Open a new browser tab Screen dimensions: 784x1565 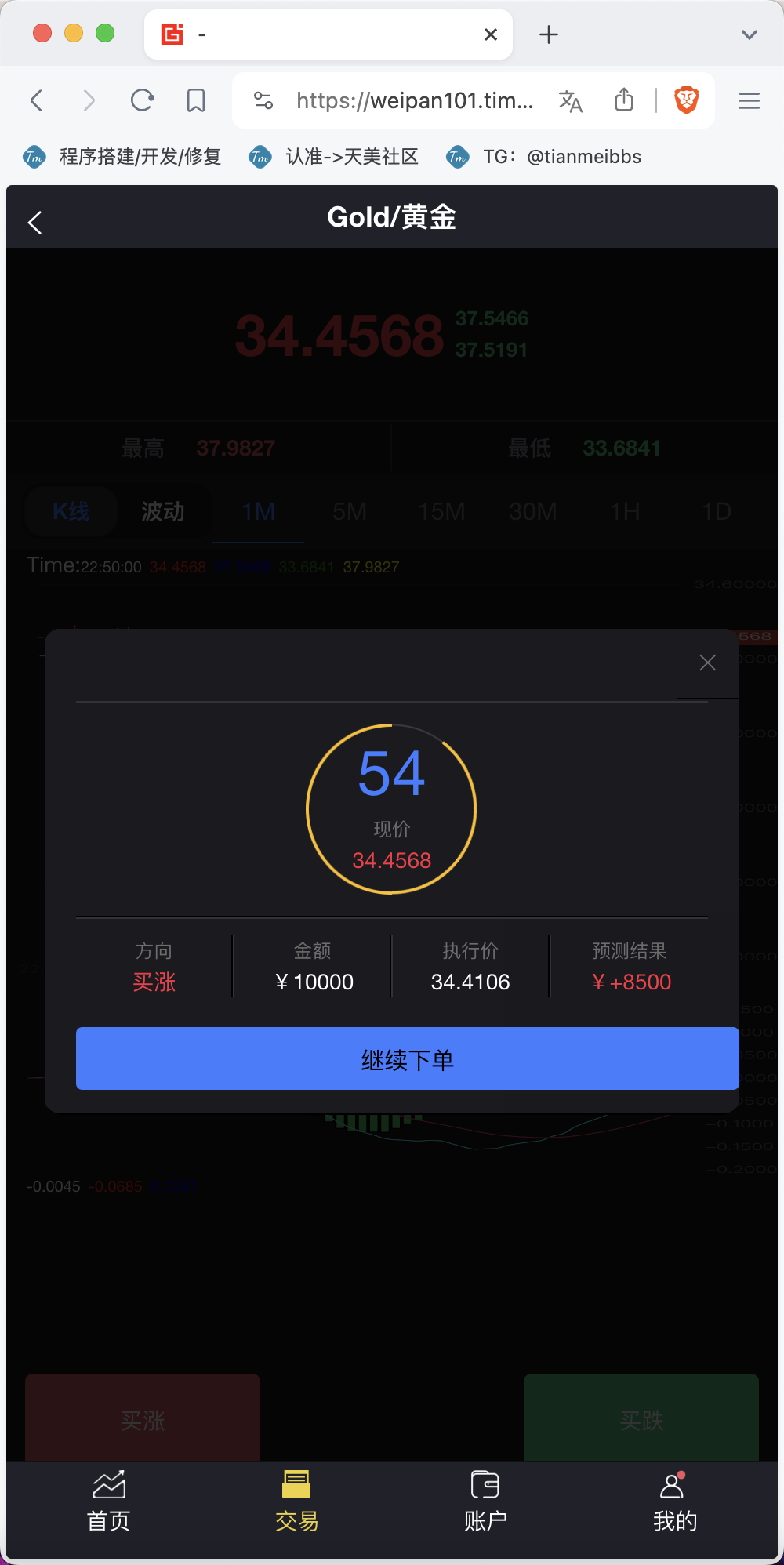(x=549, y=34)
